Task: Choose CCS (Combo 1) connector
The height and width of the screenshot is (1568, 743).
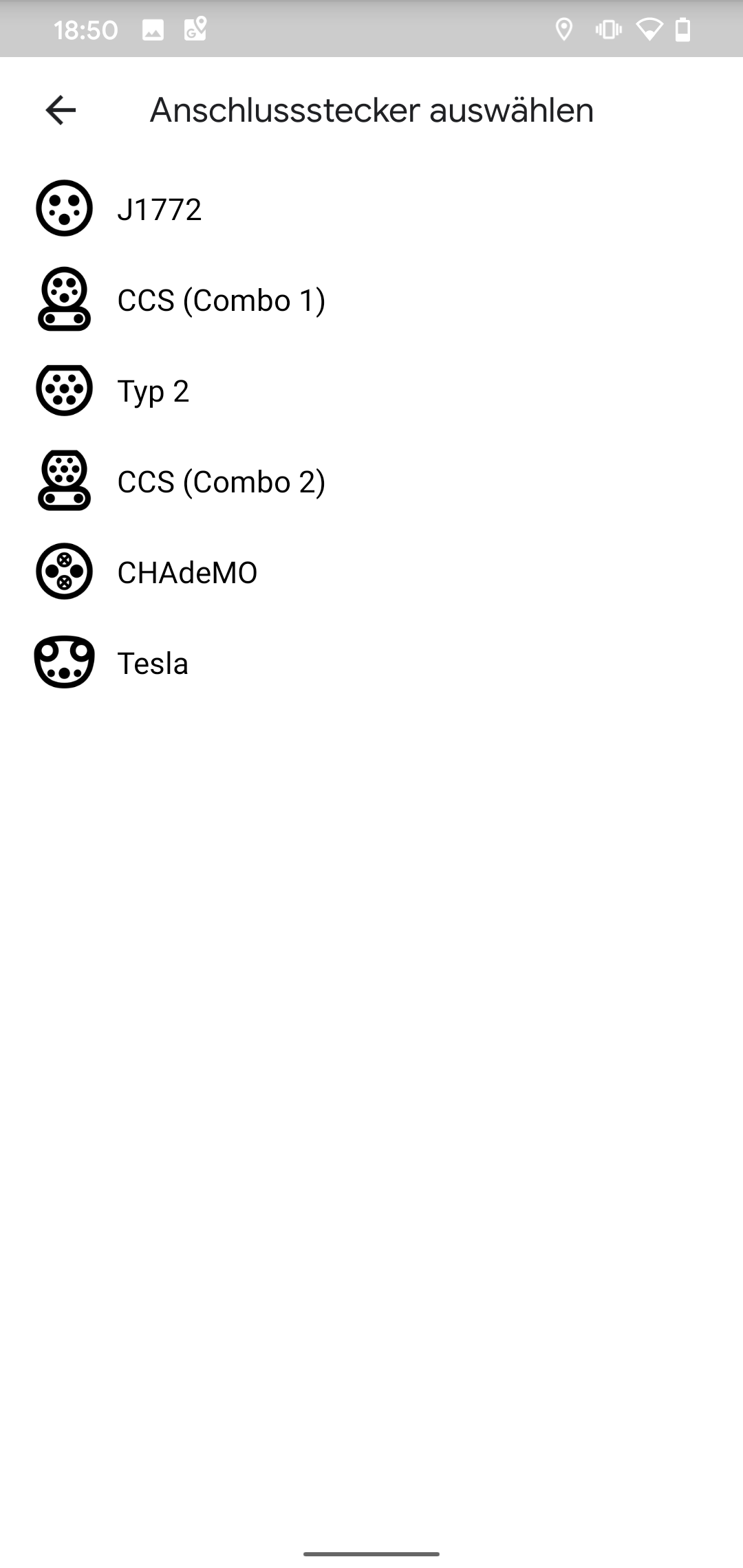Action: point(371,299)
